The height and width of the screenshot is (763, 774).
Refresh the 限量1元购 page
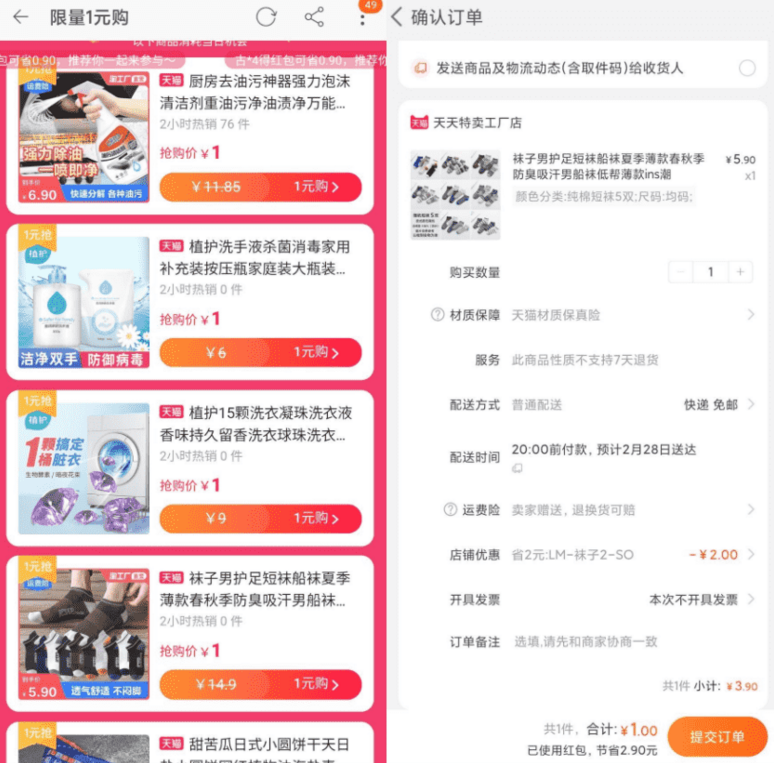(x=265, y=17)
